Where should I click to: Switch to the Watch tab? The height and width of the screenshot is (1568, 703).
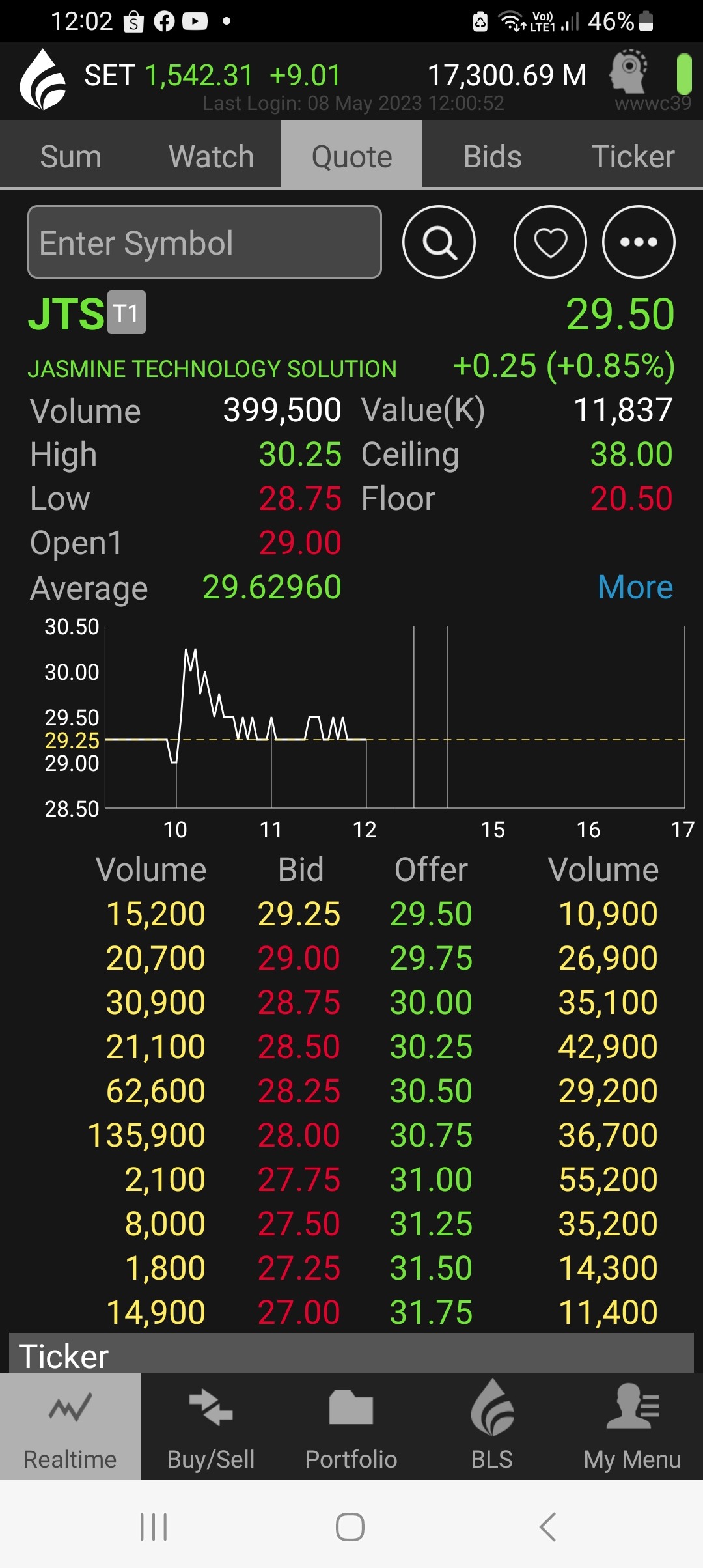pyautogui.click(x=211, y=156)
